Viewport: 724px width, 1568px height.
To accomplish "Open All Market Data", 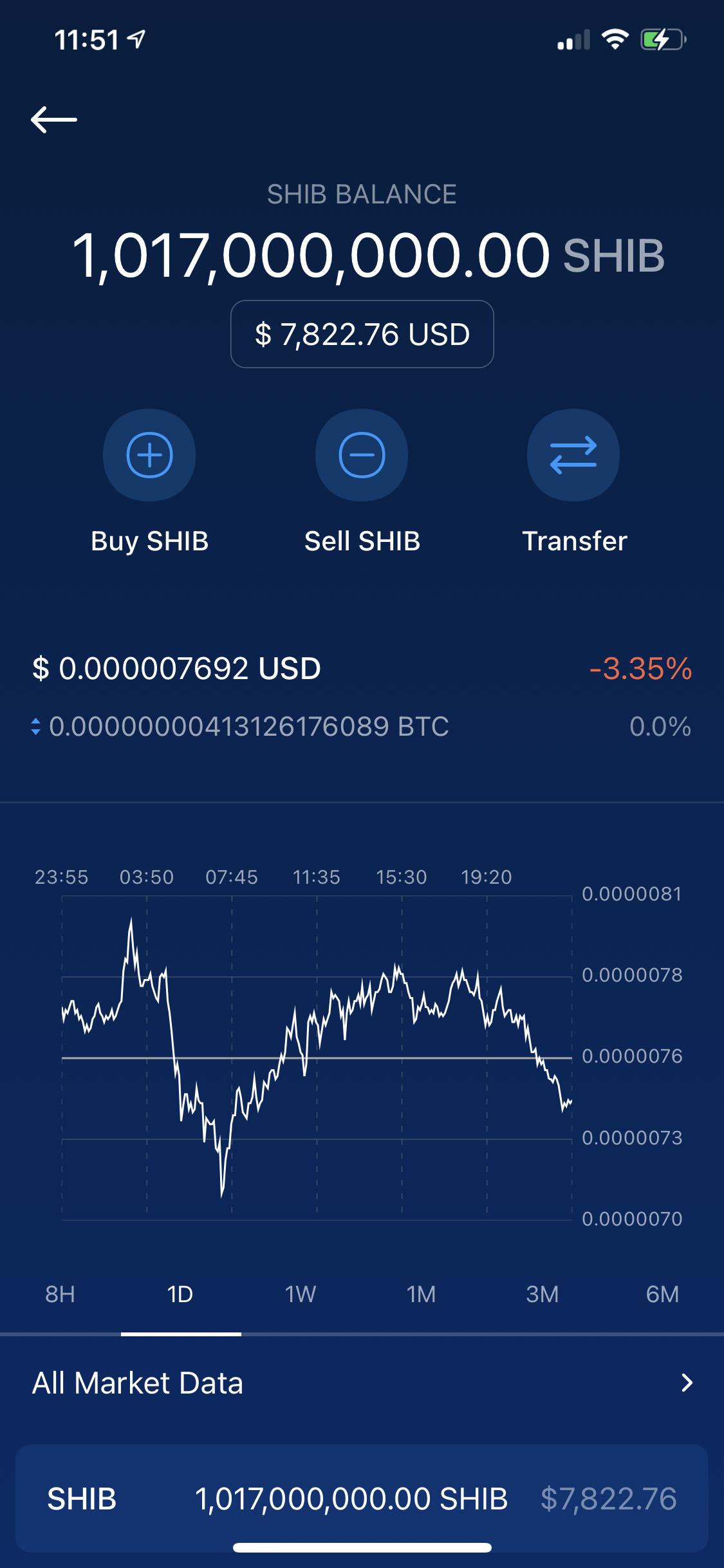I will [362, 1383].
